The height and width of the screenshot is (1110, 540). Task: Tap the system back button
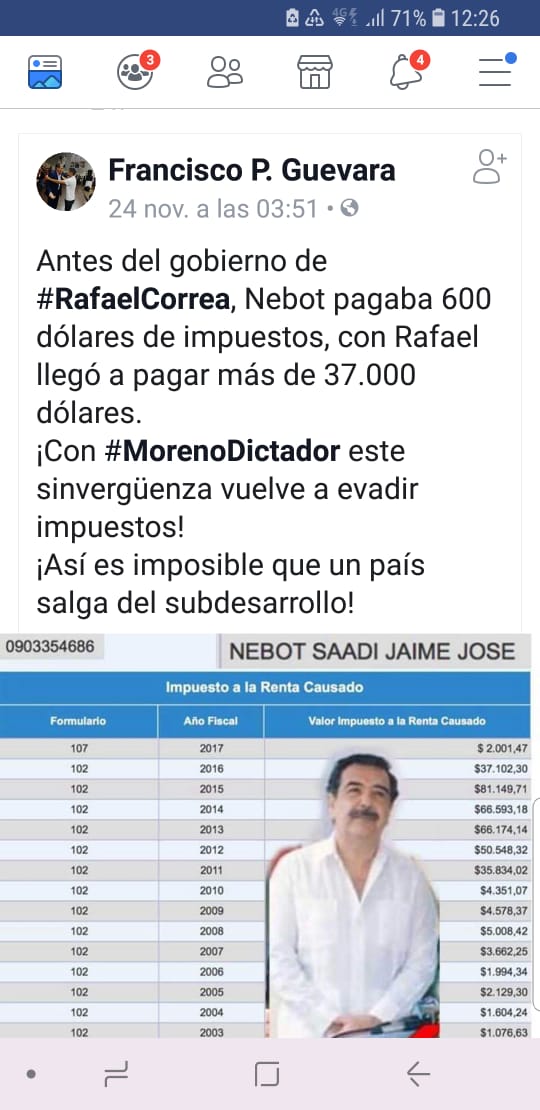(419, 1075)
